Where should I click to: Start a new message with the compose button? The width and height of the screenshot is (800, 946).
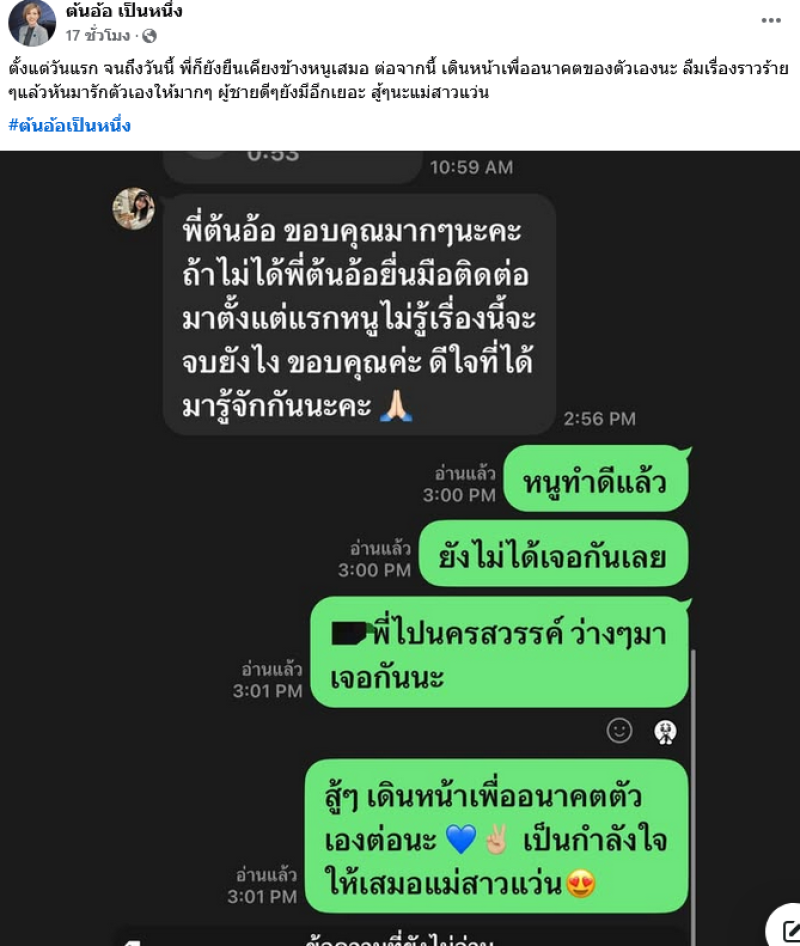click(785, 927)
